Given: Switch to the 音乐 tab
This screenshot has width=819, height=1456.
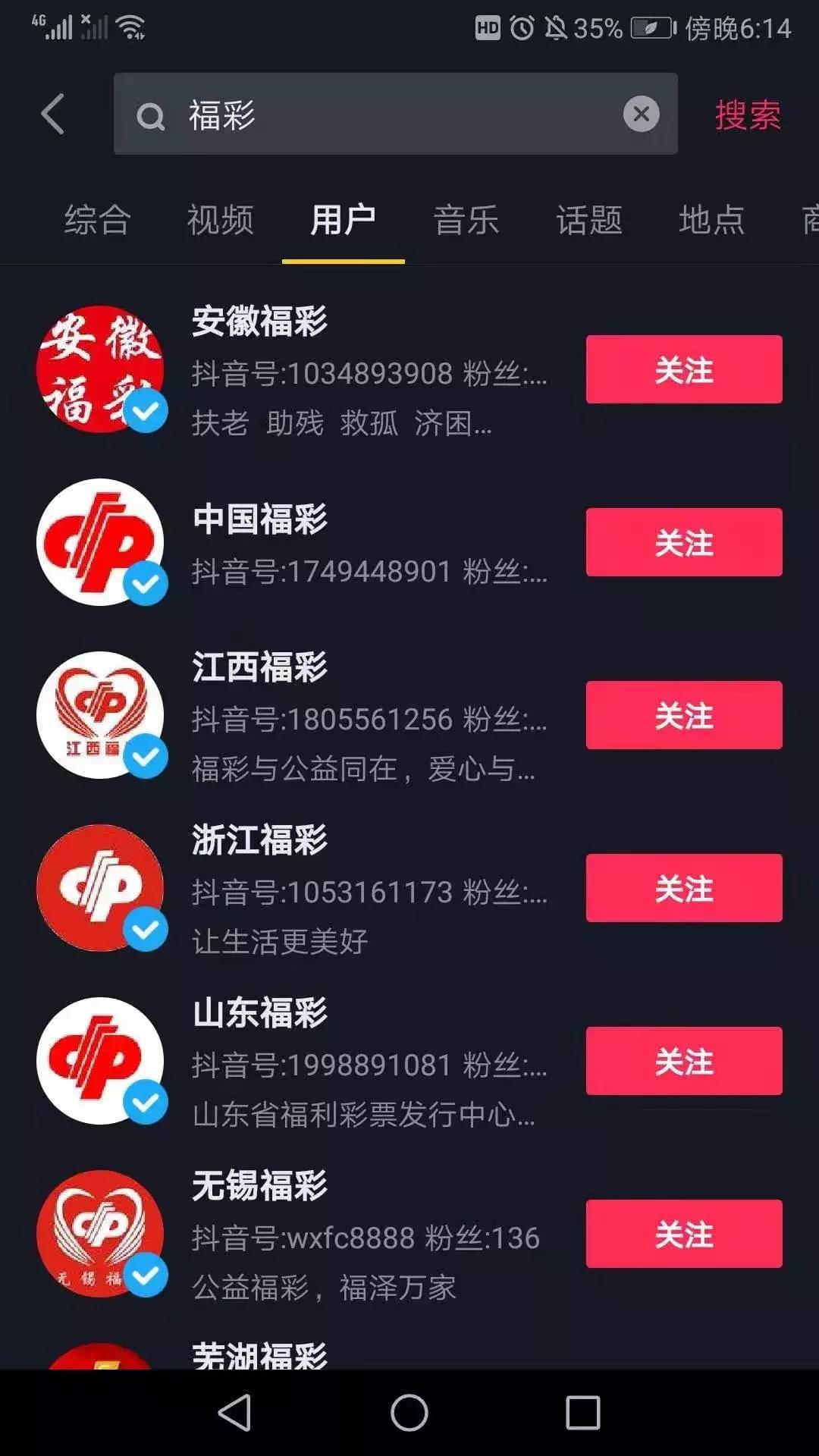Looking at the screenshot, I should tap(466, 221).
